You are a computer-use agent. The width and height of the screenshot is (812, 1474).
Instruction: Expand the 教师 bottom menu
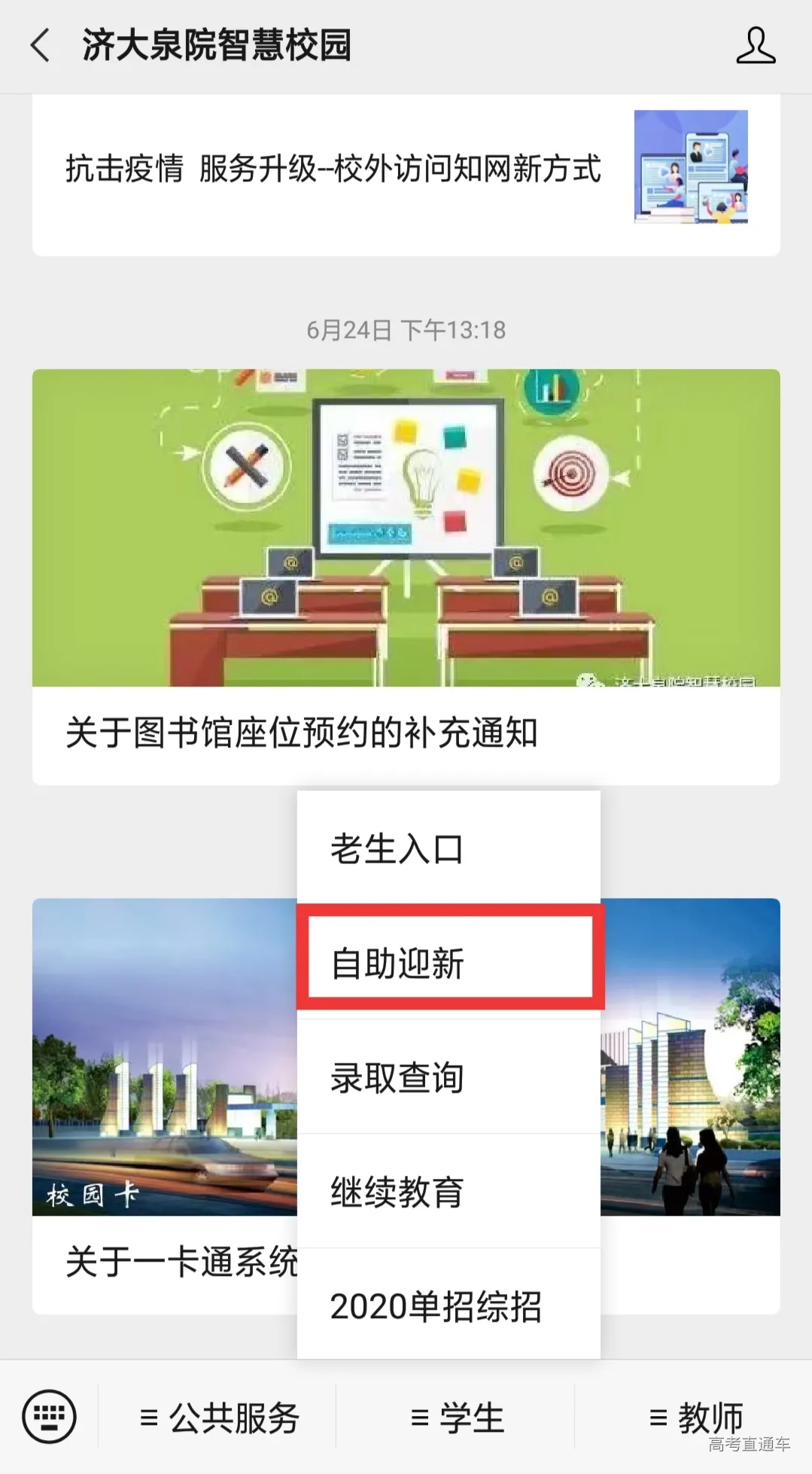[x=695, y=1418]
